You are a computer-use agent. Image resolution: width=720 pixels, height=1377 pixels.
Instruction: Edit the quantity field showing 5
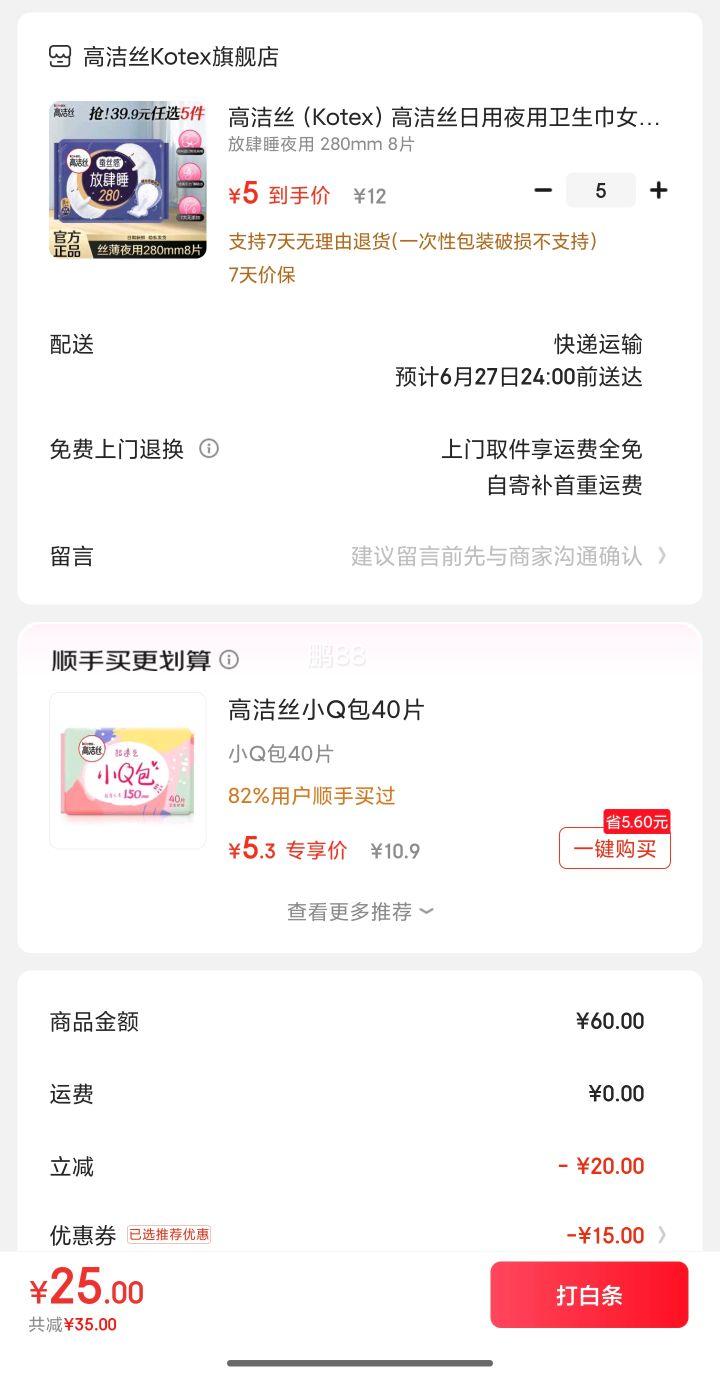click(600, 190)
